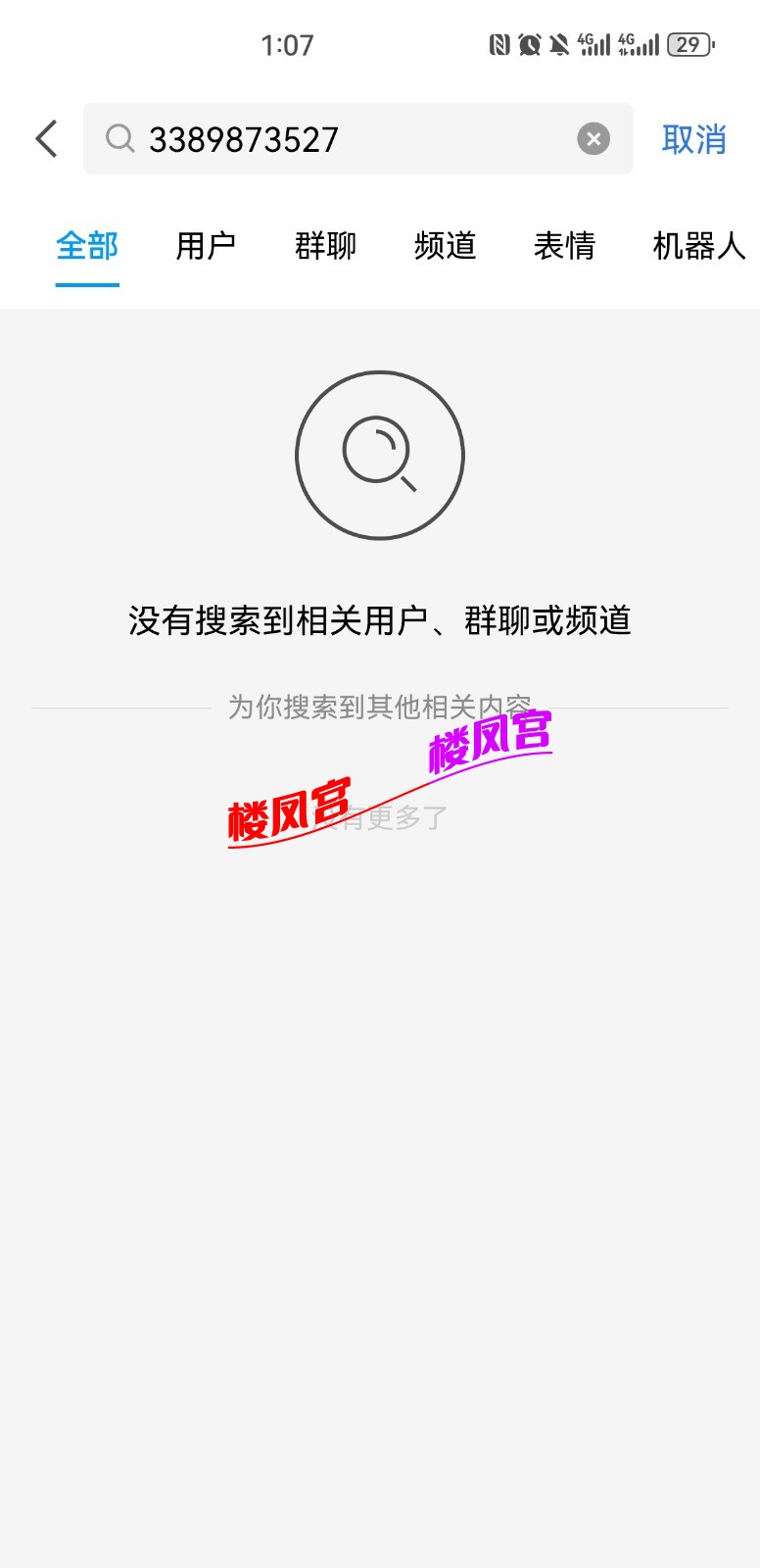This screenshot has height=1568, width=760.
Task: Click the magnifying glass icon in search bar
Action: click(120, 138)
